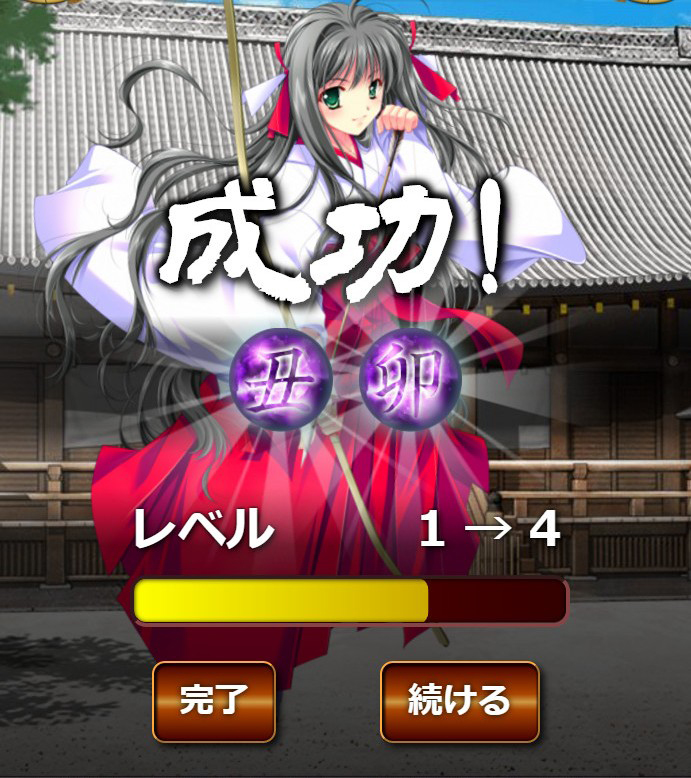Image resolution: width=691 pixels, height=778 pixels.
Task: Tap the 完了 button to finish
Action: pyautogui.click(x=213, y=701)
